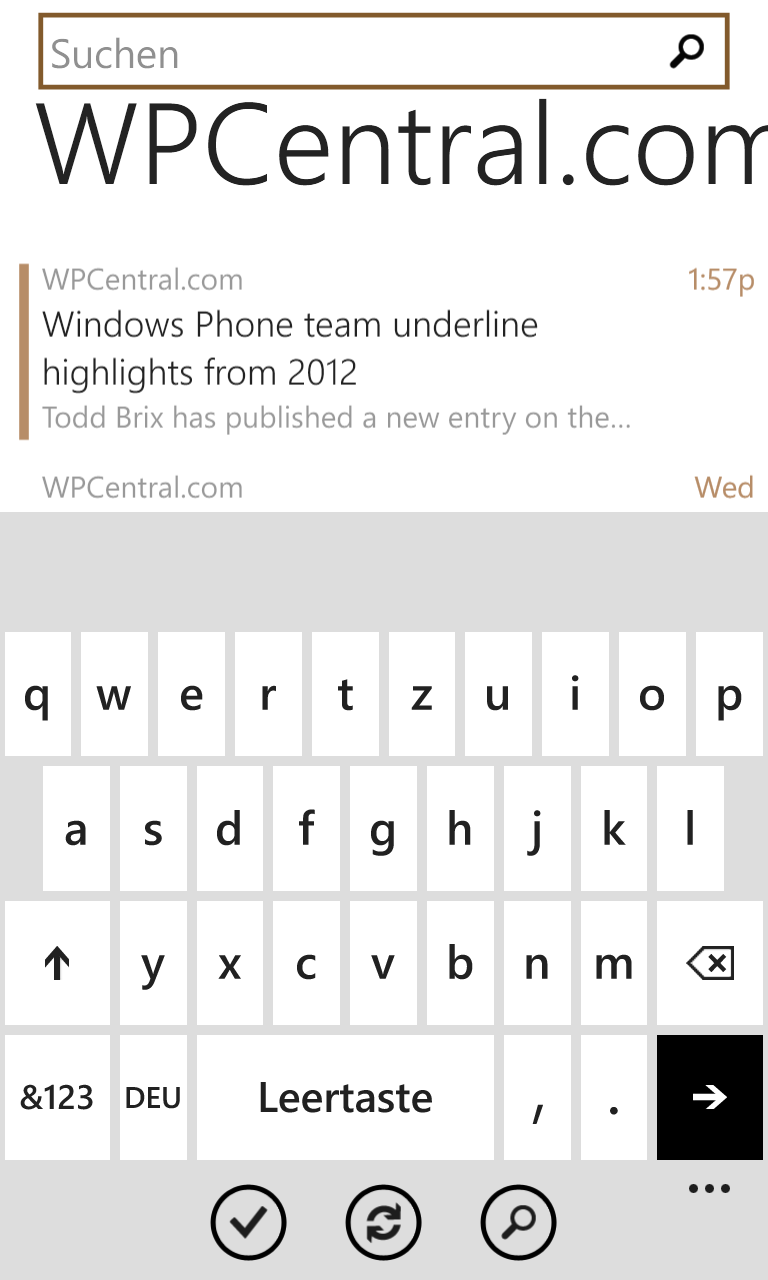The image size is (768, 1280).
Task: Hit the keyboard's enter arrow key
Action: point(710,1098)
